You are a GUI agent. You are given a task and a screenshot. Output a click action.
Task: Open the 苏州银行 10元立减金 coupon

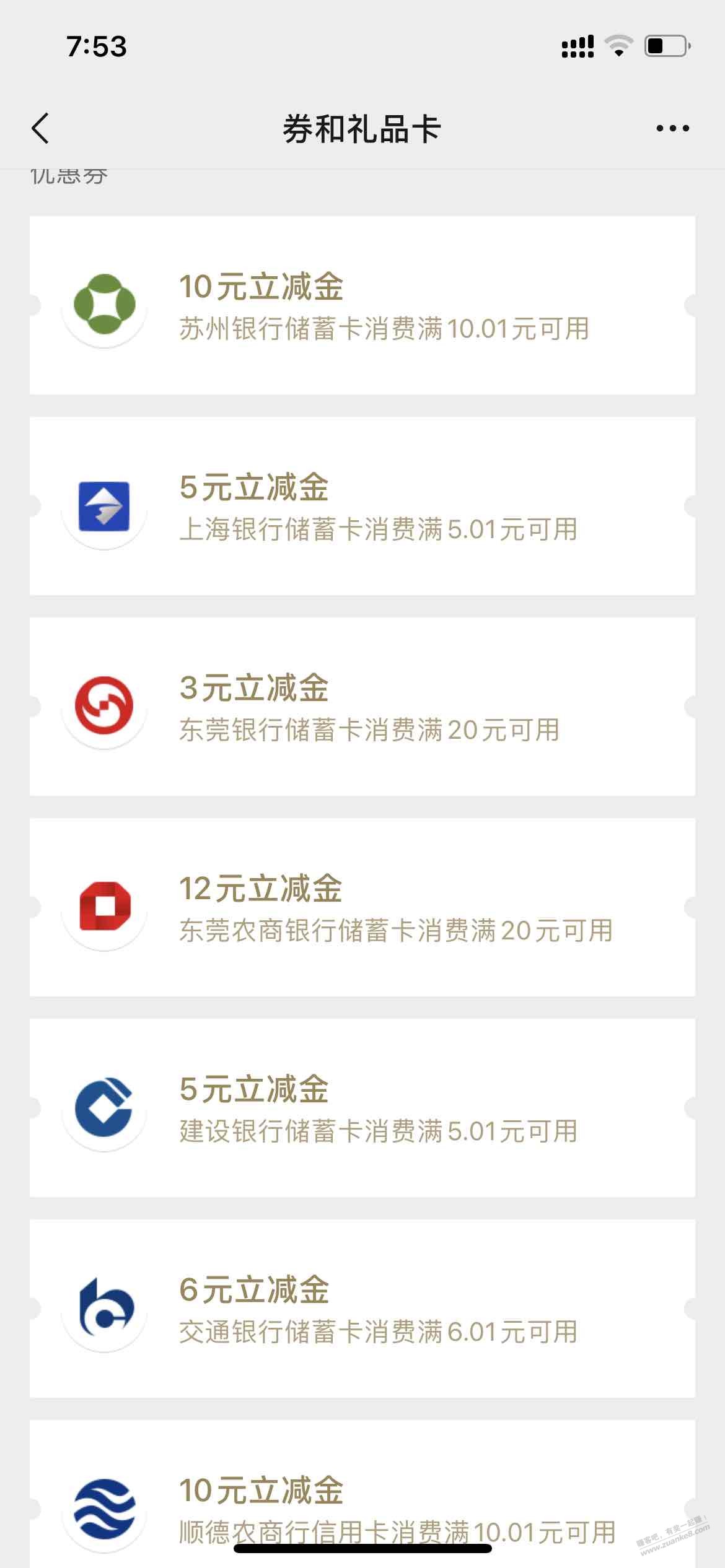pyautogui.click(x=362, y=305)
